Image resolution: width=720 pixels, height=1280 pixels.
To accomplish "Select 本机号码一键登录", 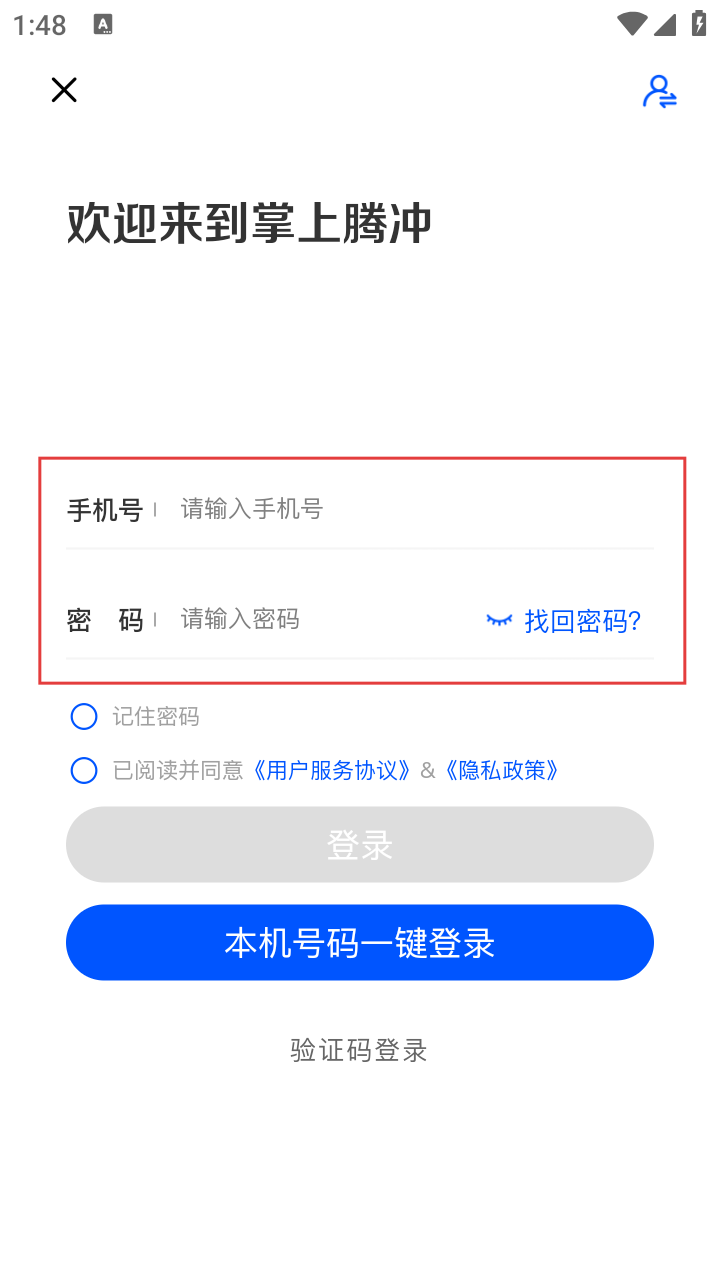I will [360, 943].
